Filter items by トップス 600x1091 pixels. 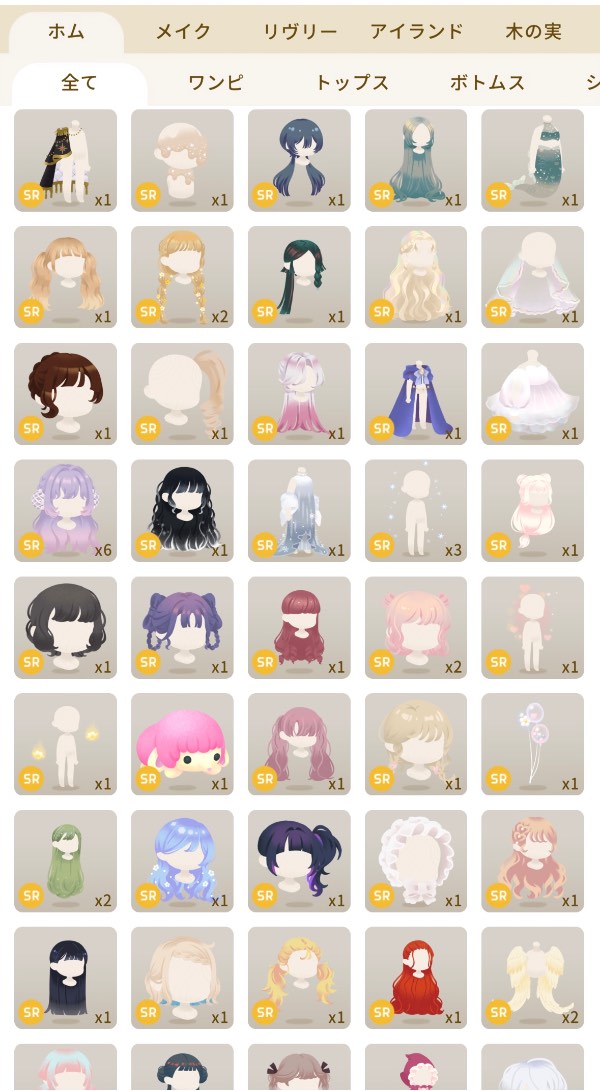click(351, 84)
